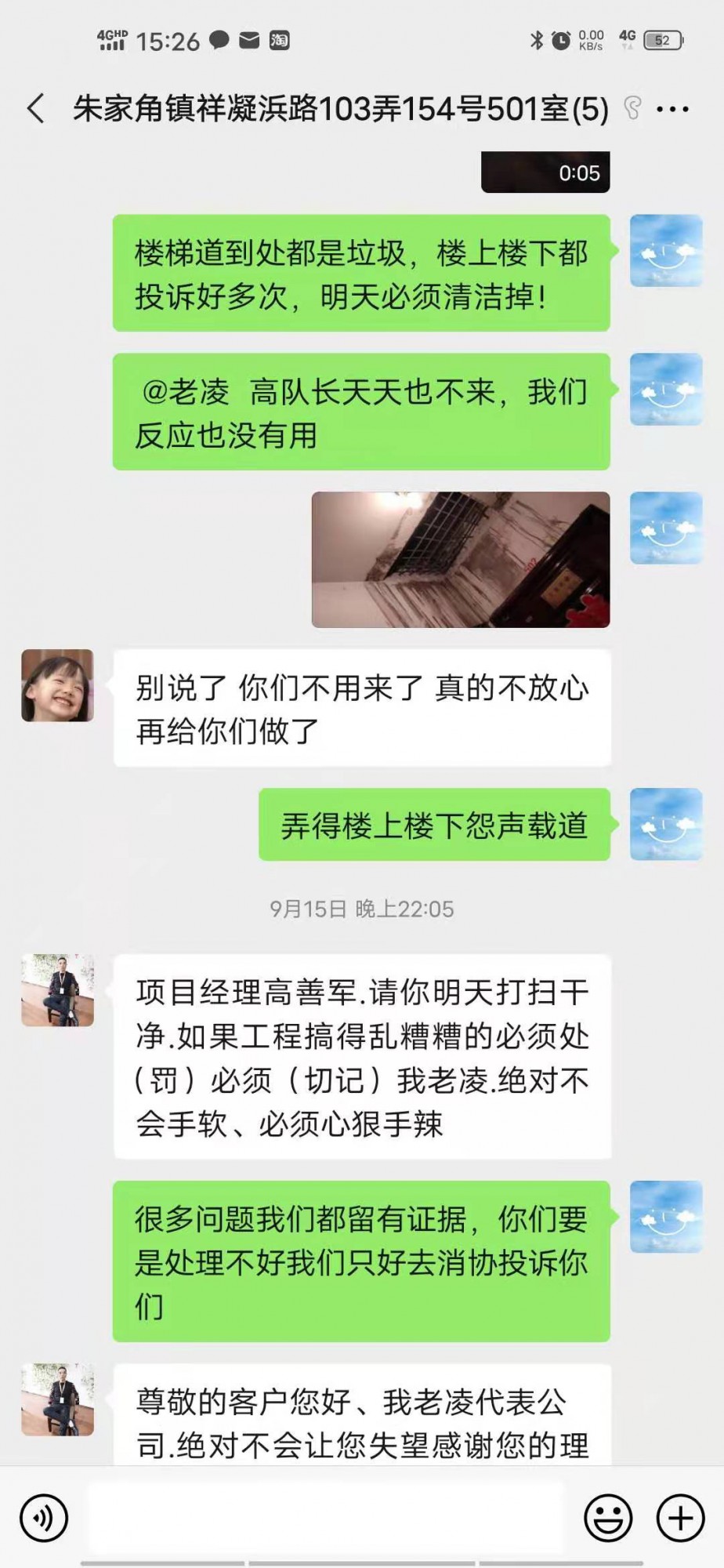
Task: Tap the message text field
Action: (x=325, y=1518)
